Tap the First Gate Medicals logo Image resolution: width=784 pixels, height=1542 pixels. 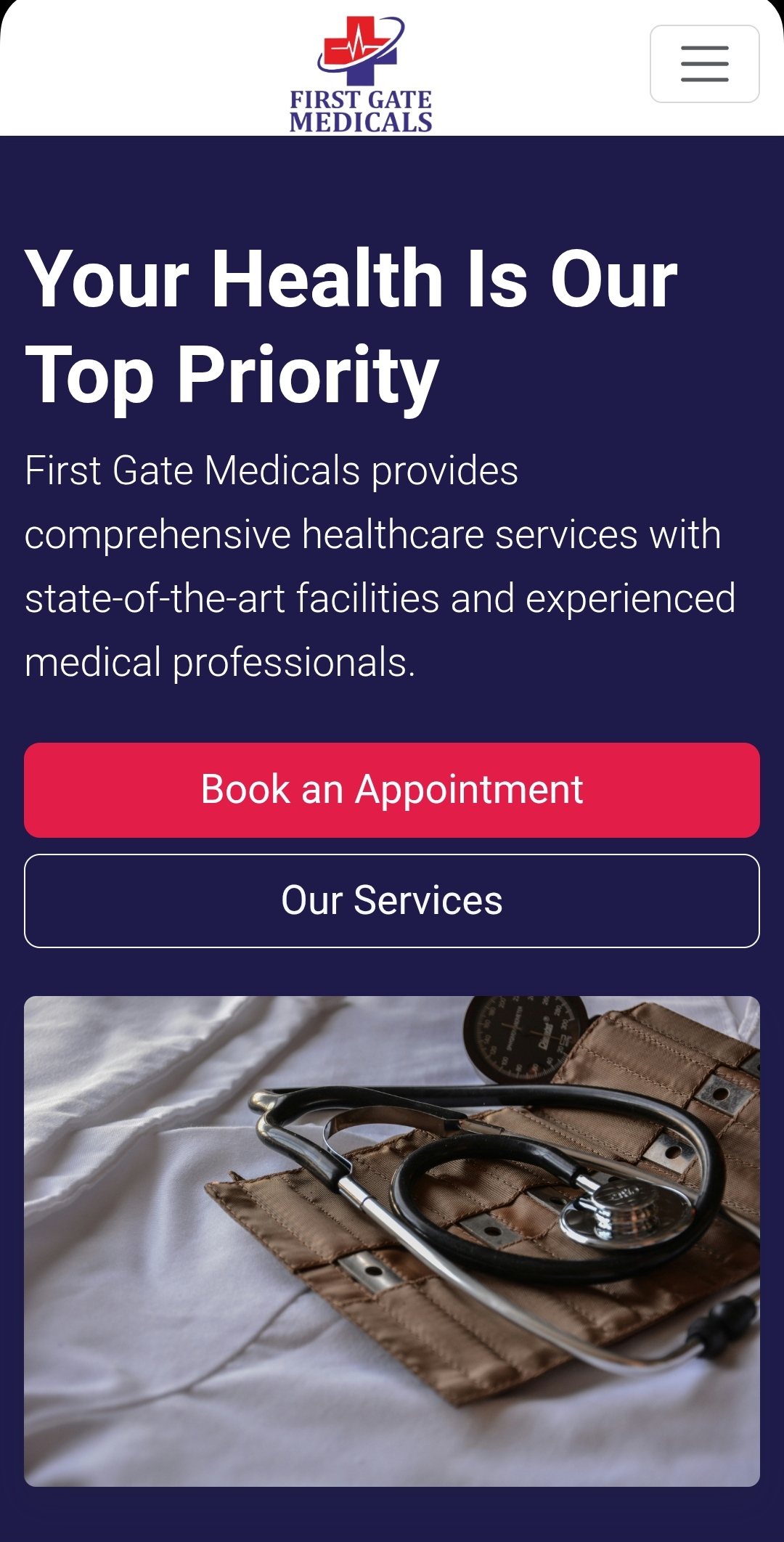point(361,75)
